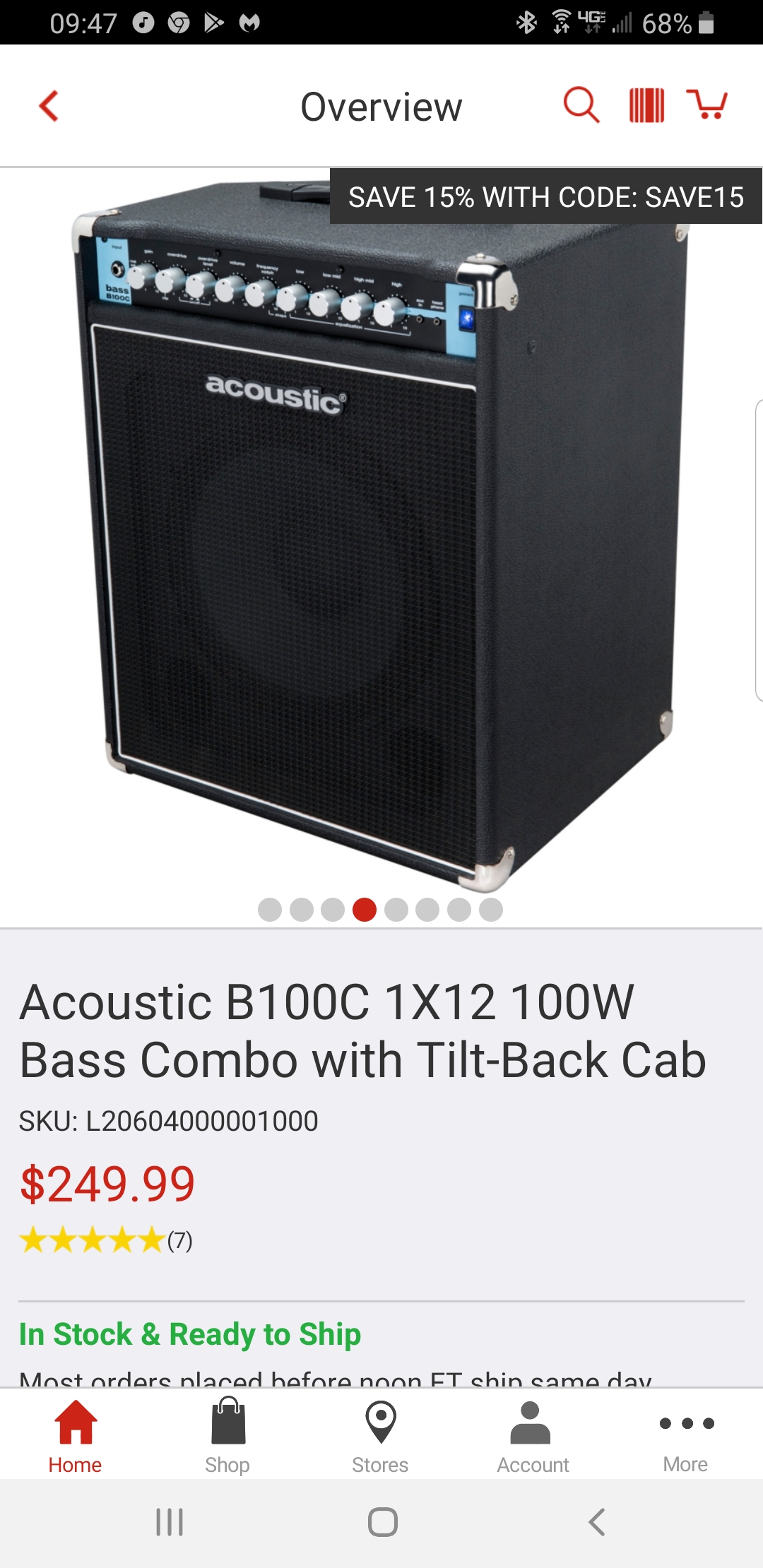Viewport: 763px width, 1568px height.
Task: Select the last image indicator dot
Action: pyautogui.click(x=490, y=910)
